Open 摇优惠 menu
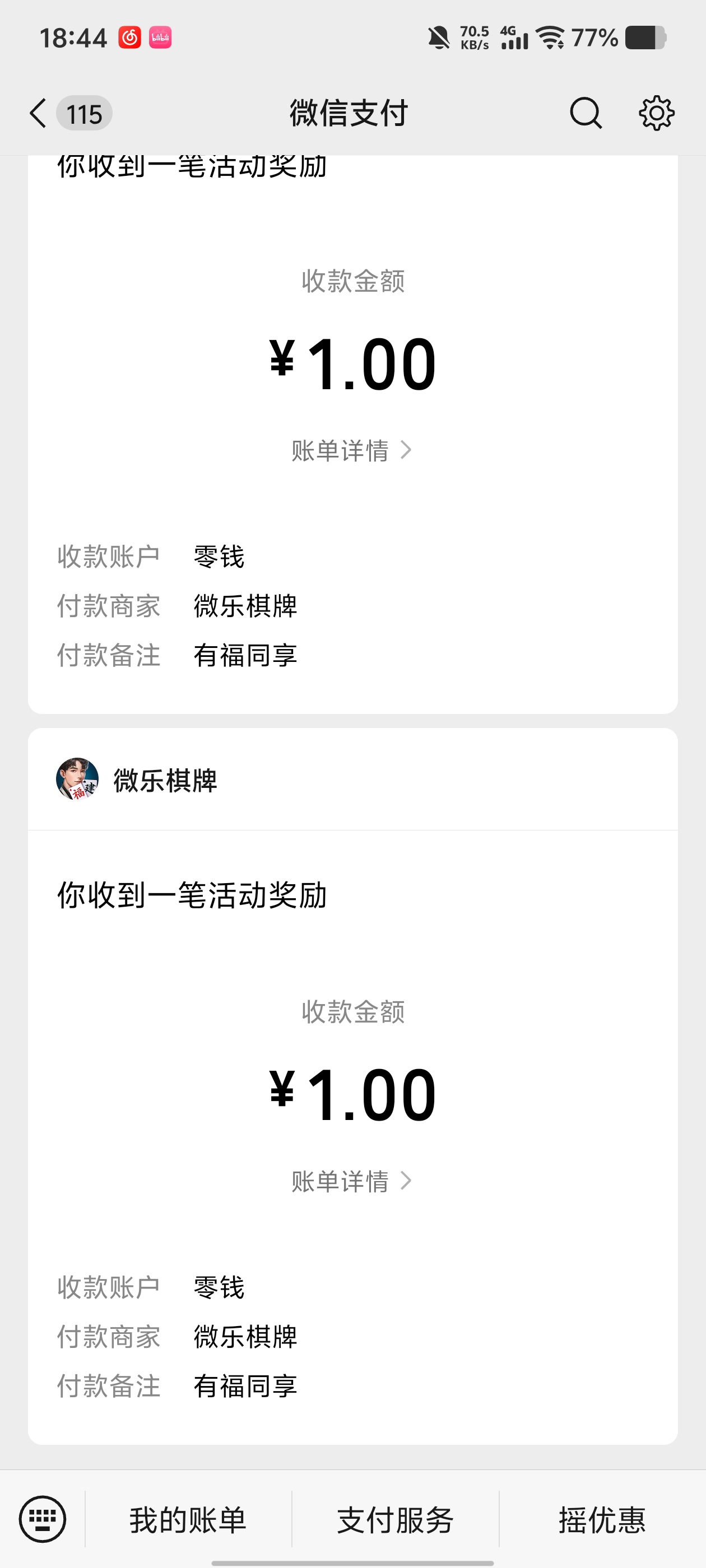 [602, 1519]
